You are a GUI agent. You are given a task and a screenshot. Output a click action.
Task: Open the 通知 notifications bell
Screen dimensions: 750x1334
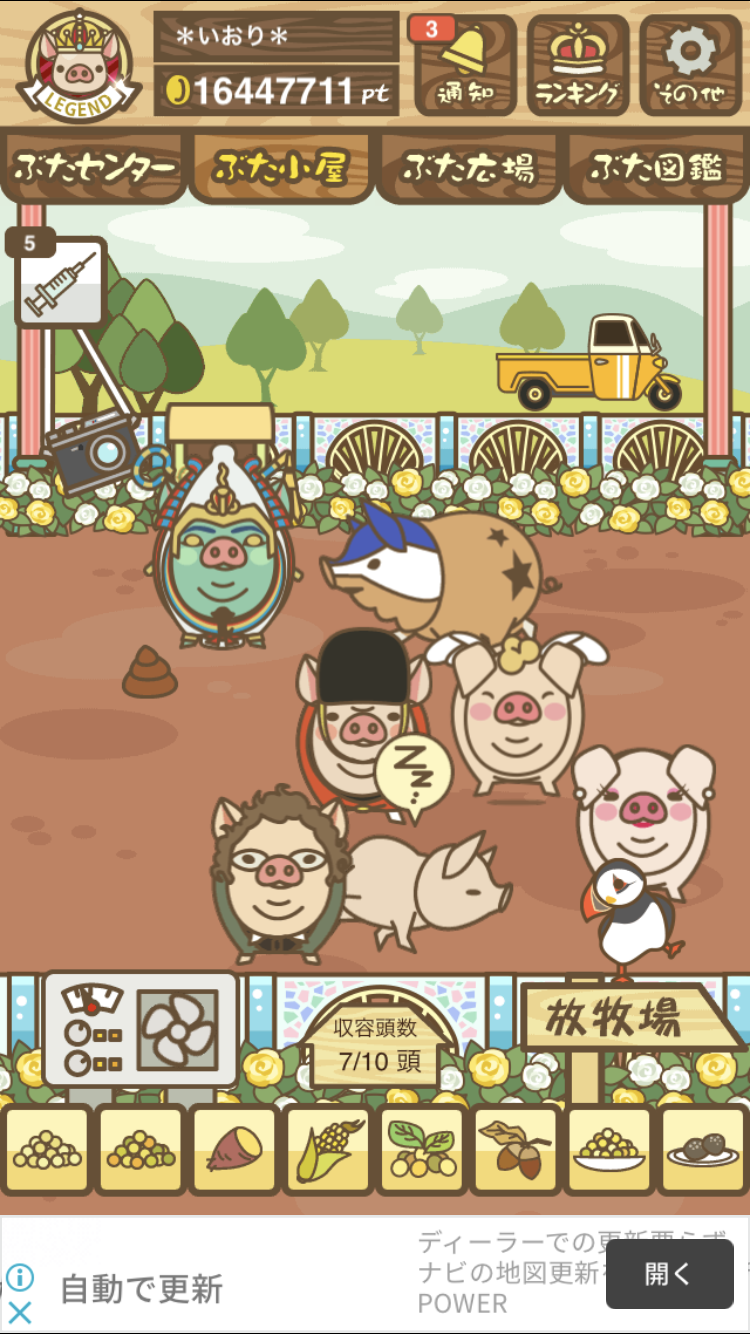(465, 65)
